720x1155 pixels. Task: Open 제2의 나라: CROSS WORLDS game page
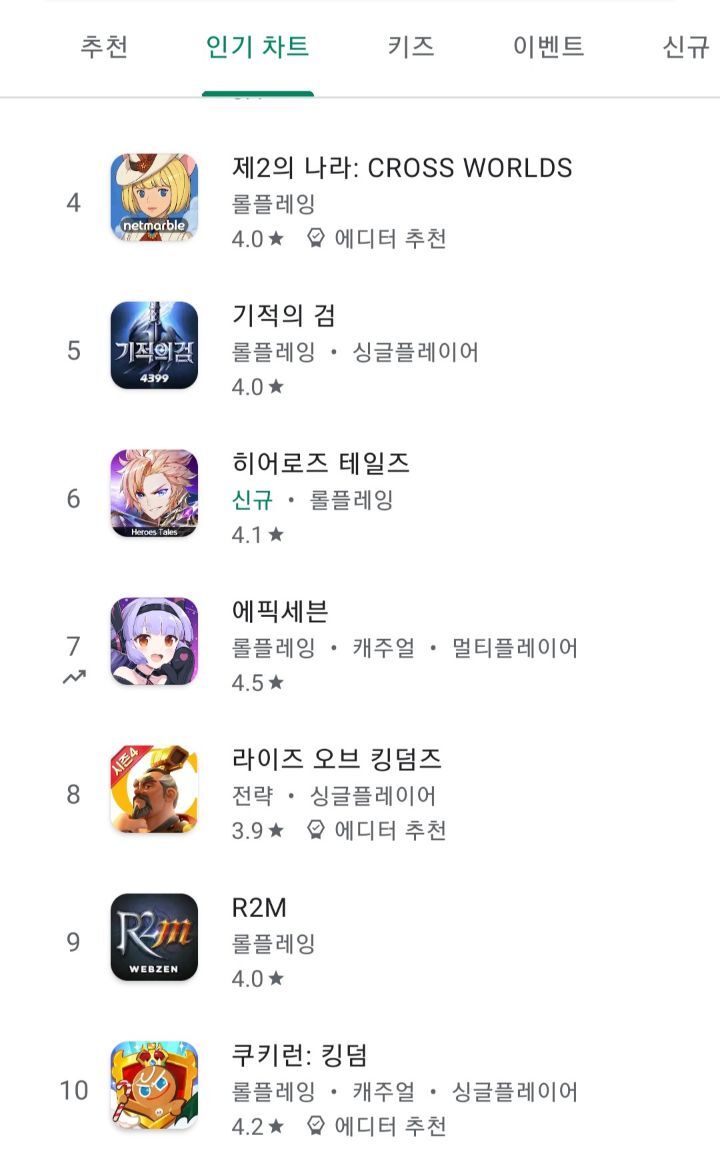pos(400,168)
